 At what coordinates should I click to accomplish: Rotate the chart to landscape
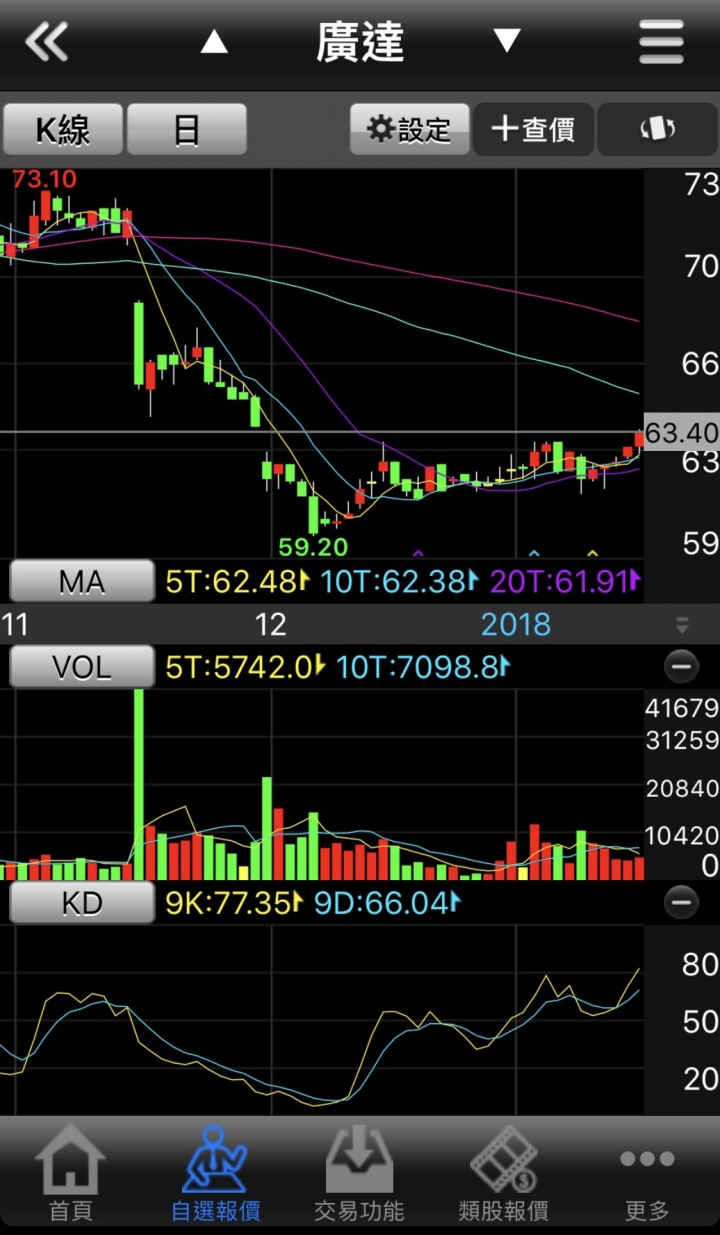657,129
